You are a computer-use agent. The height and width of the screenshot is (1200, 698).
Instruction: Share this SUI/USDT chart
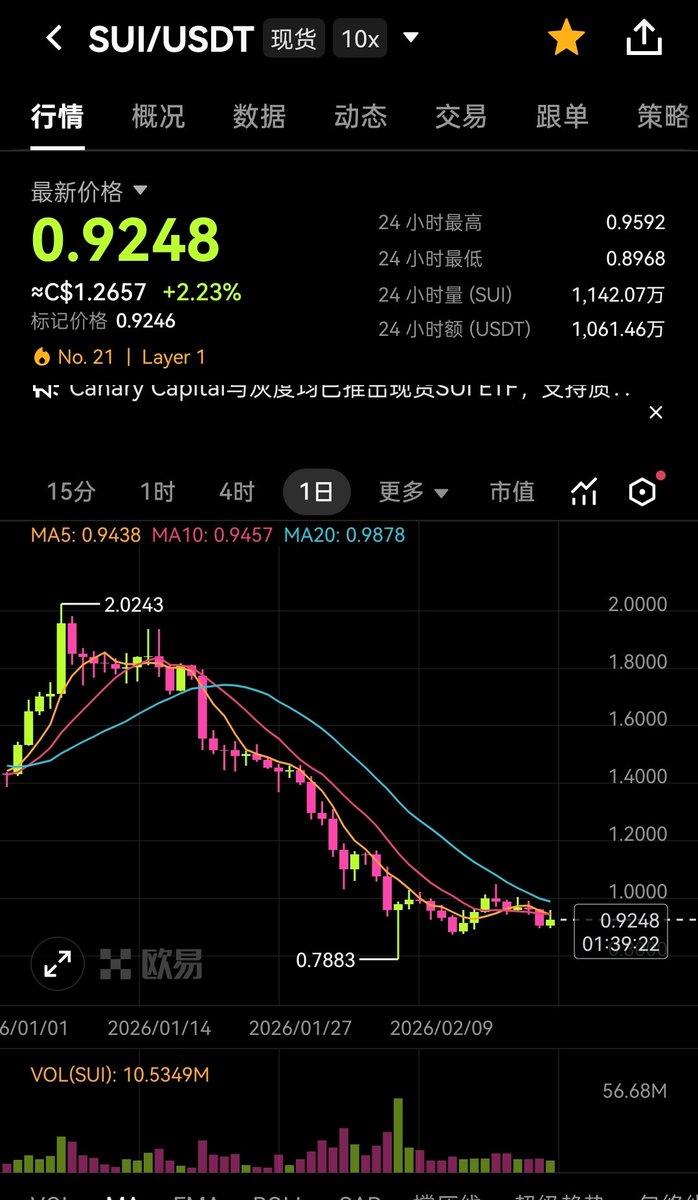644,39
